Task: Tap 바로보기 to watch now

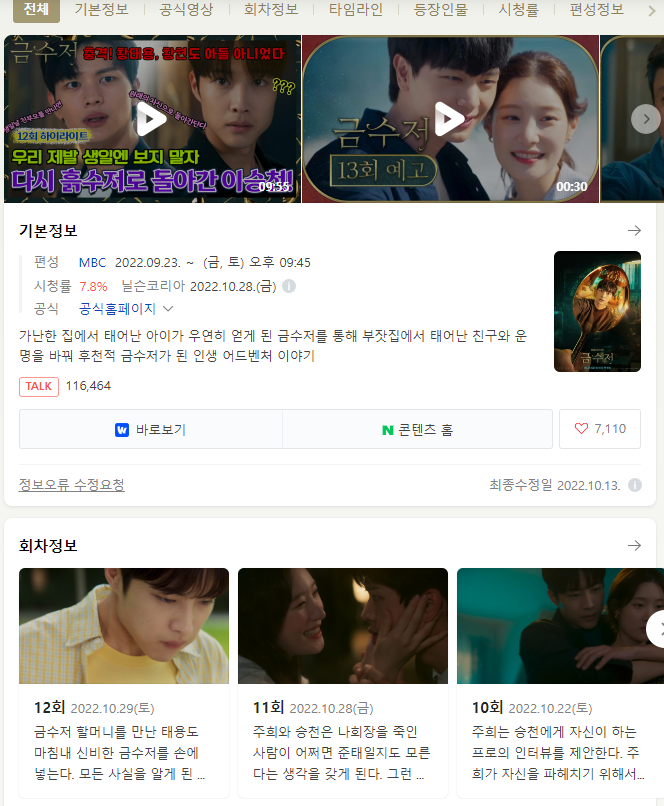Action: tap(151, 429)
